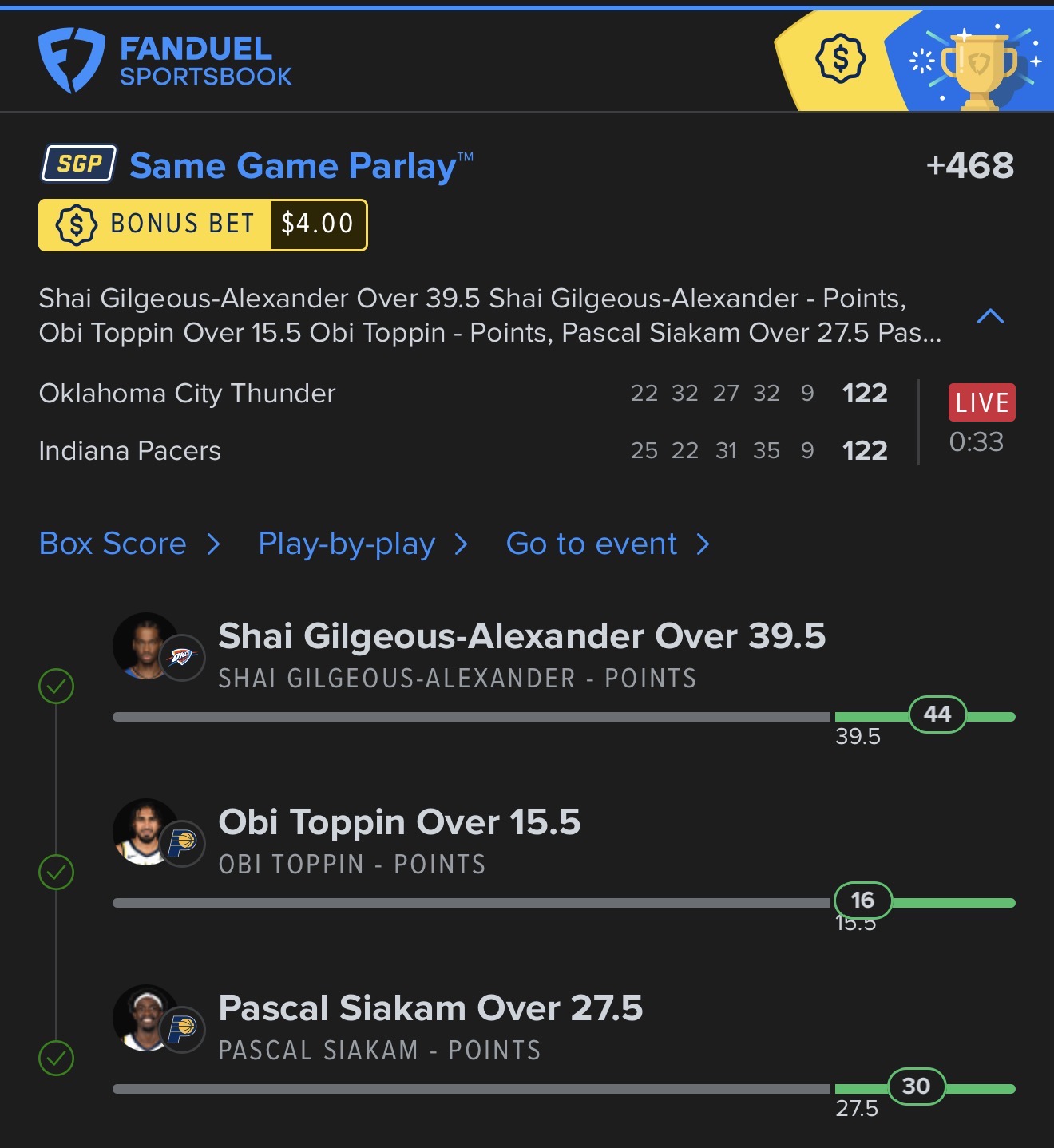Collapse the parlay details chevron
The image size is (1054, 1148).
click(x=990, y=316)
